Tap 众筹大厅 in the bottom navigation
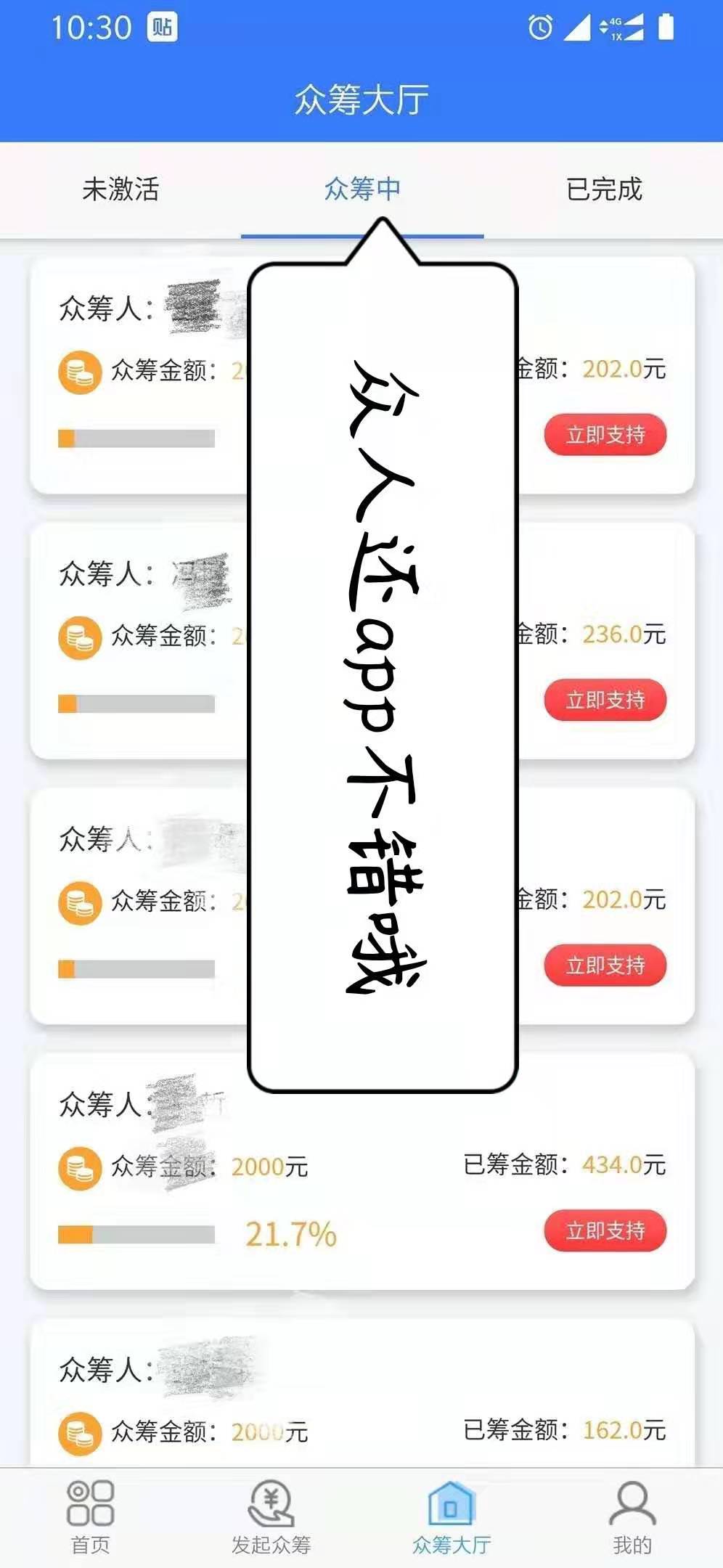 (x=452, y=1517)
